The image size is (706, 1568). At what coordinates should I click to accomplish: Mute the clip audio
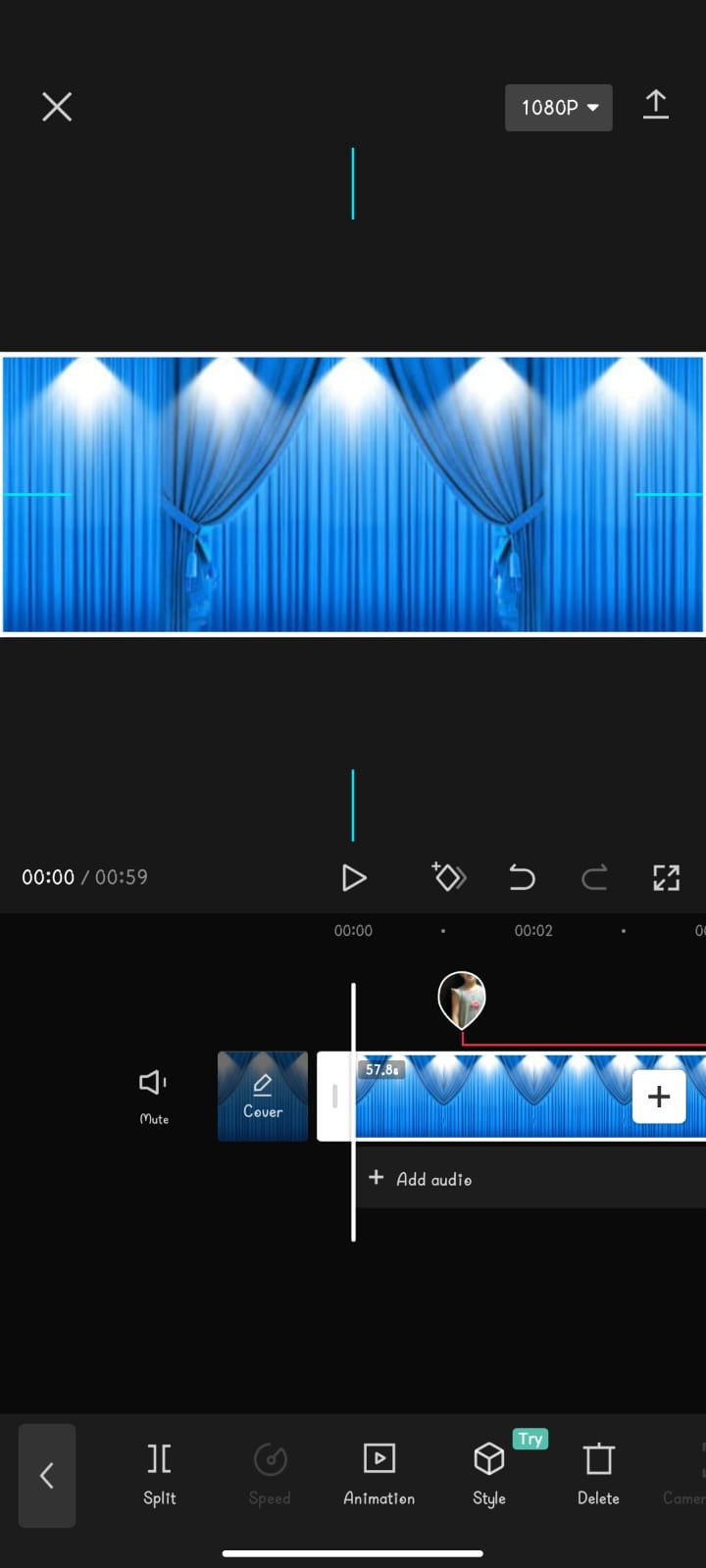(x=153, y=1095)
